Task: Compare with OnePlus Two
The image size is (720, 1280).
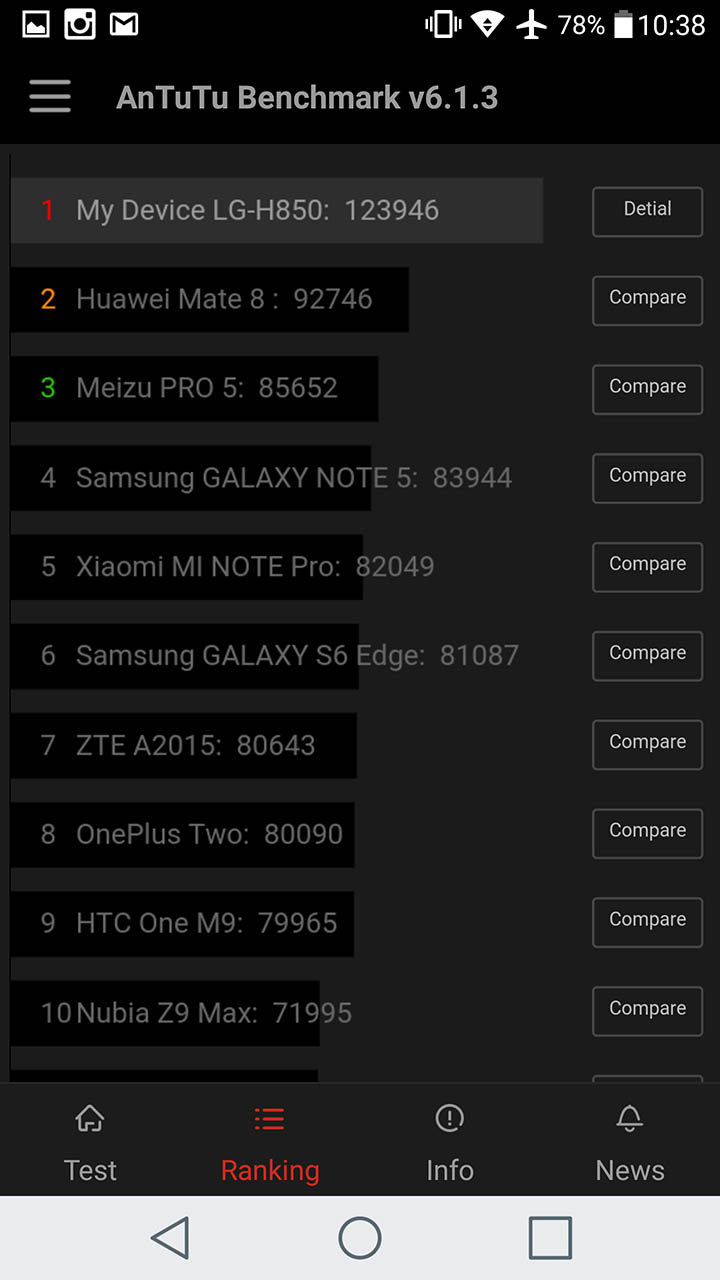Action: click(647, 835)
